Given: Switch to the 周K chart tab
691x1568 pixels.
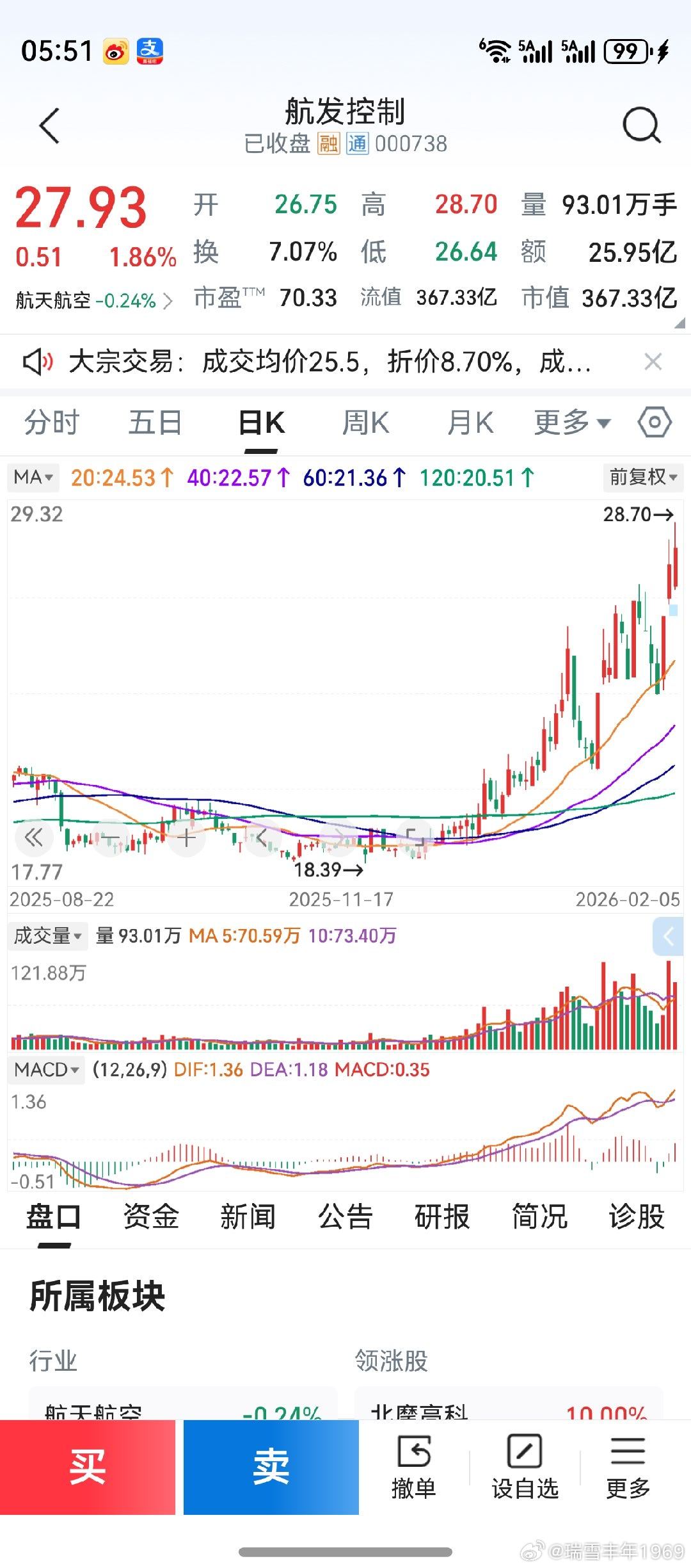Looking at the screenshot, I should click(365, 423).
